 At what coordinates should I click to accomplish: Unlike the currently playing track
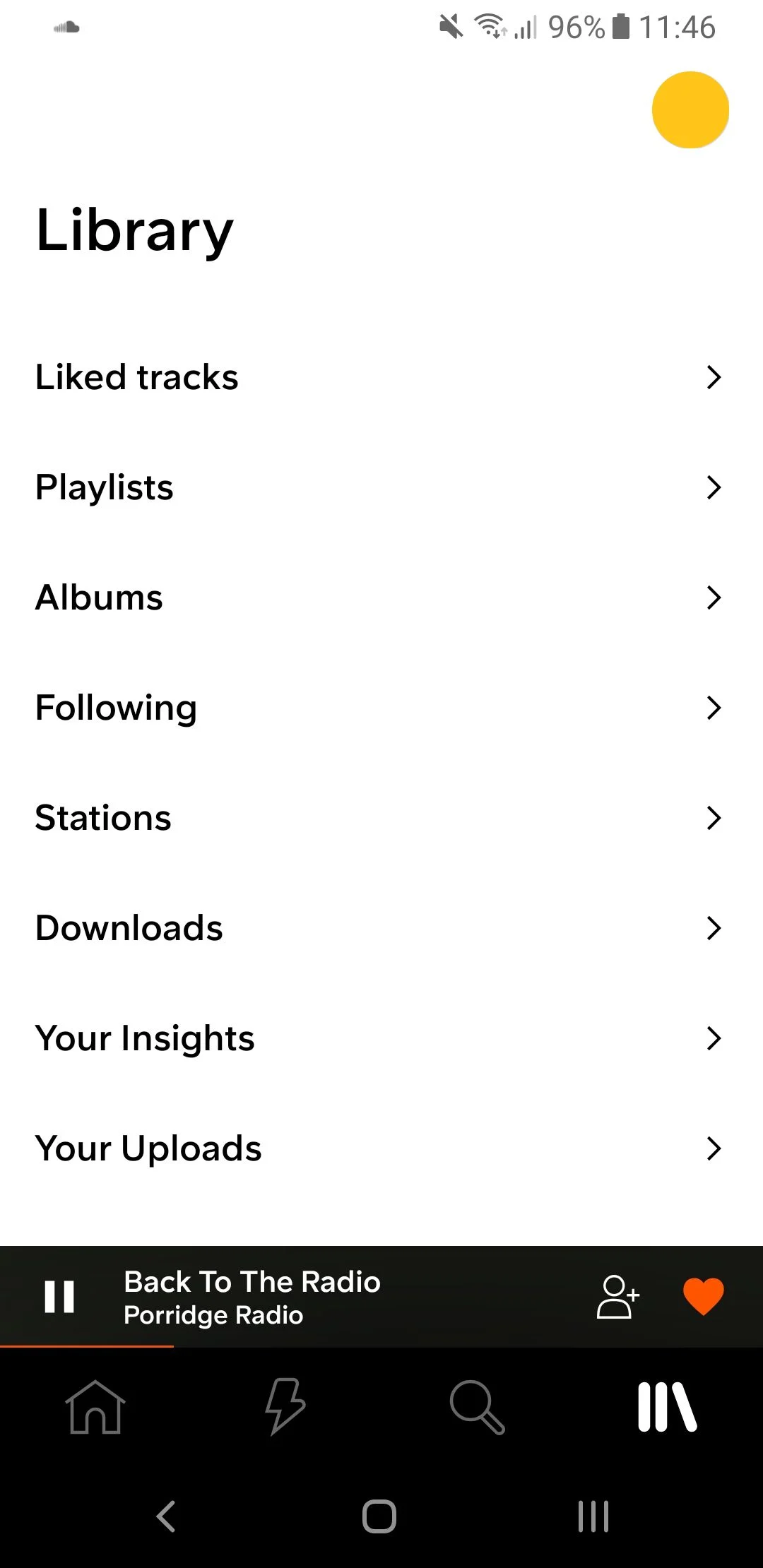[x=703, y=1297]
